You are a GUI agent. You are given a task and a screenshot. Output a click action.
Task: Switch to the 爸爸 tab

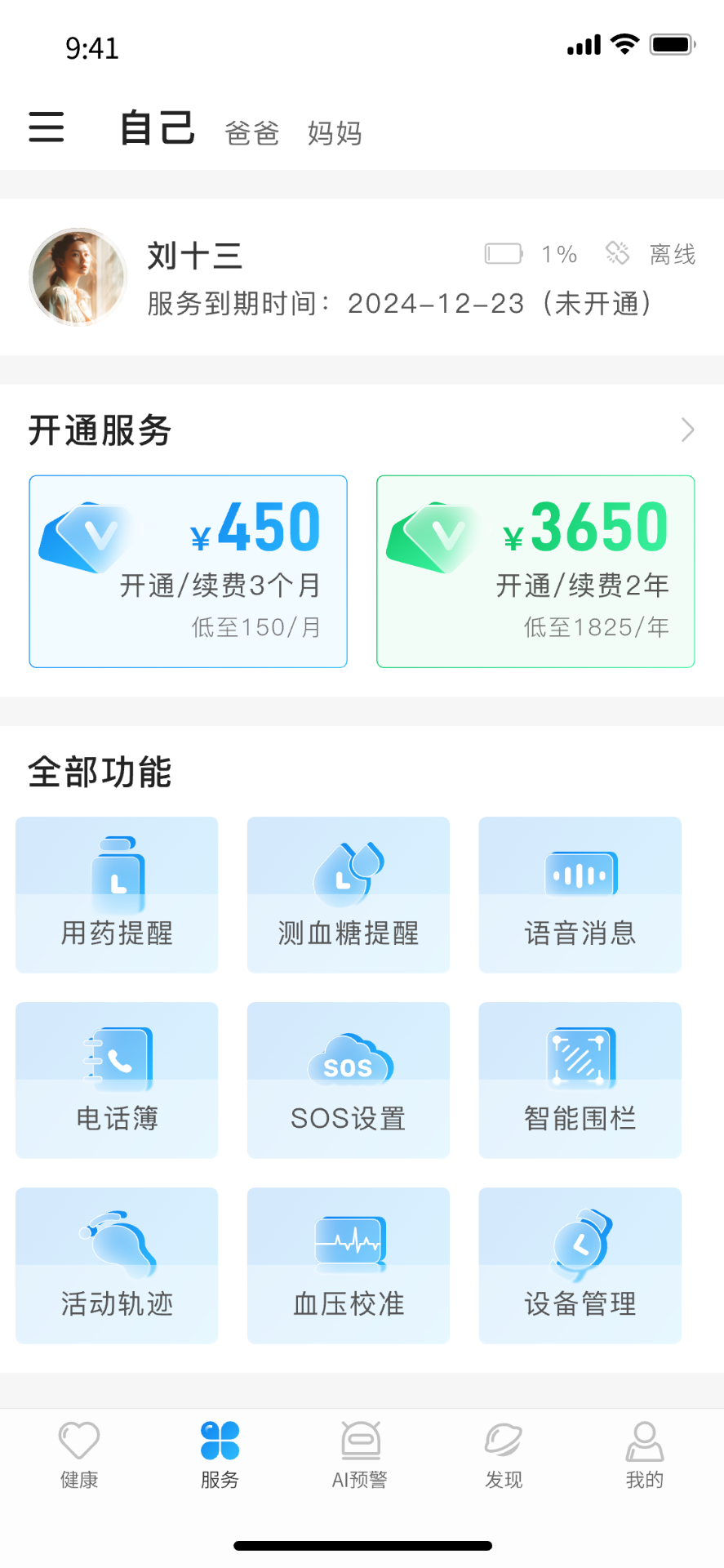click(252, 133)
